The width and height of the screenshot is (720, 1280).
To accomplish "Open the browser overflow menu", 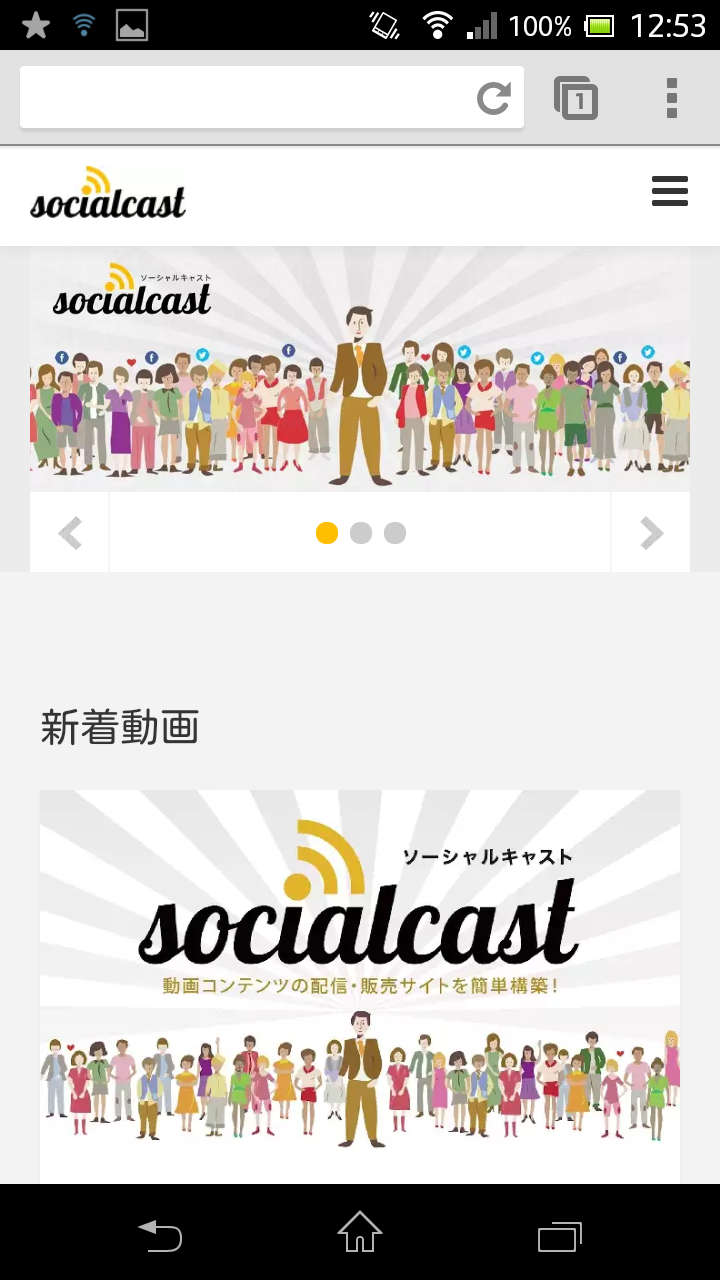I will click(x=672, y=98).
